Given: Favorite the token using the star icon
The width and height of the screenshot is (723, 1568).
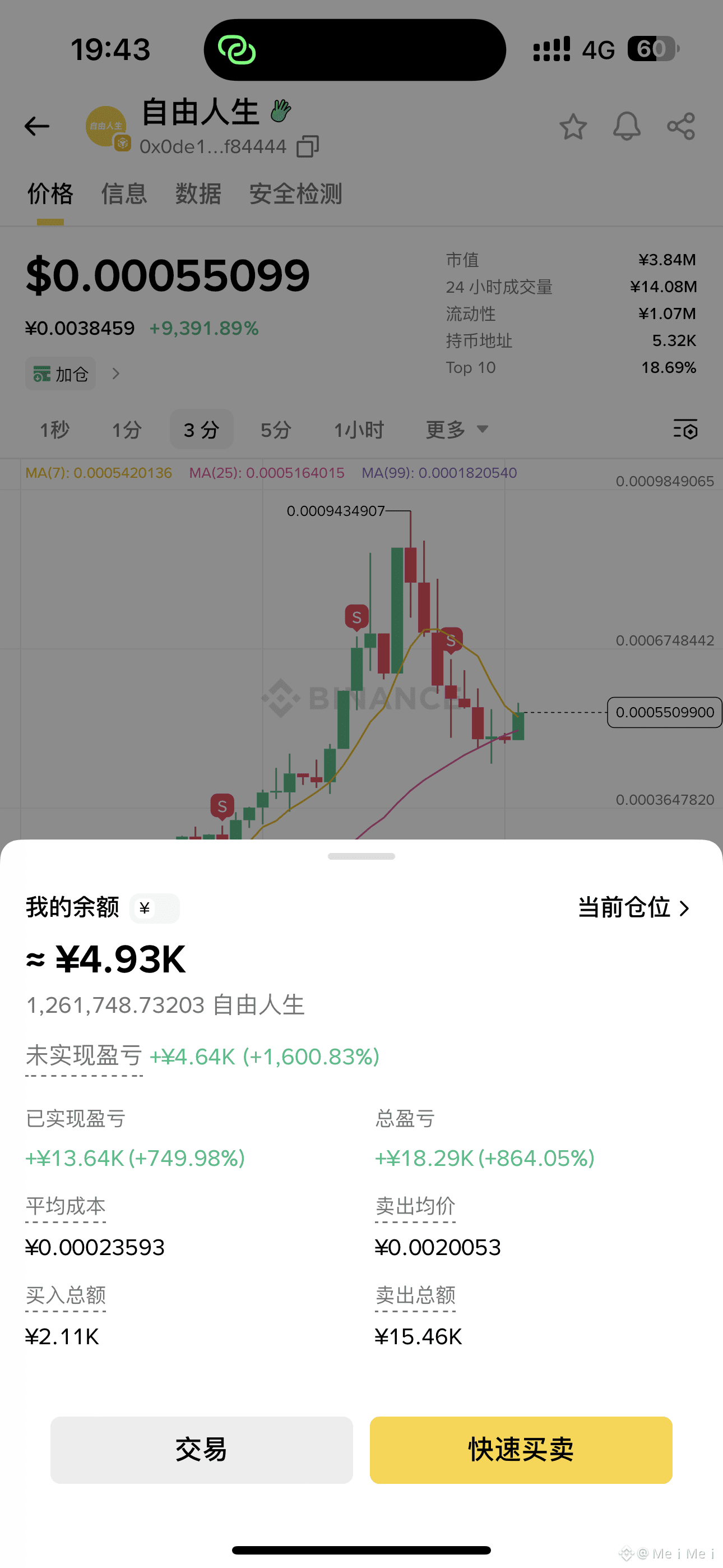Looking at the screenshot, I should (573, 127).
